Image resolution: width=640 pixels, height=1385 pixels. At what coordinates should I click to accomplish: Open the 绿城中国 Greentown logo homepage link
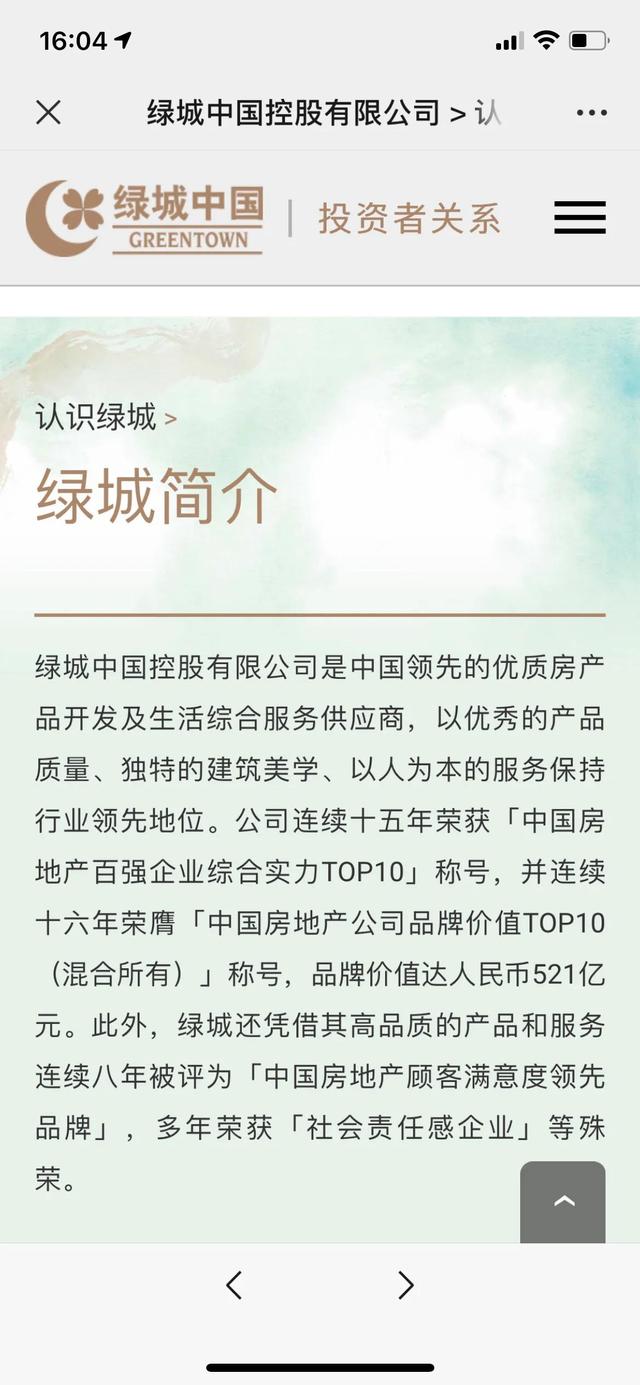145,218
